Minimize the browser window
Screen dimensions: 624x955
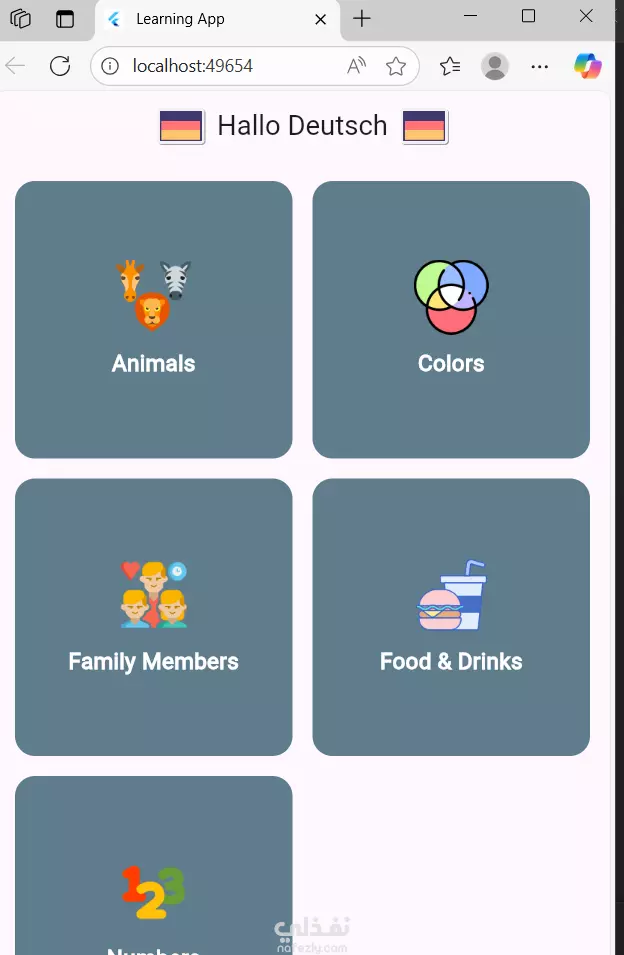pos(471,16)
